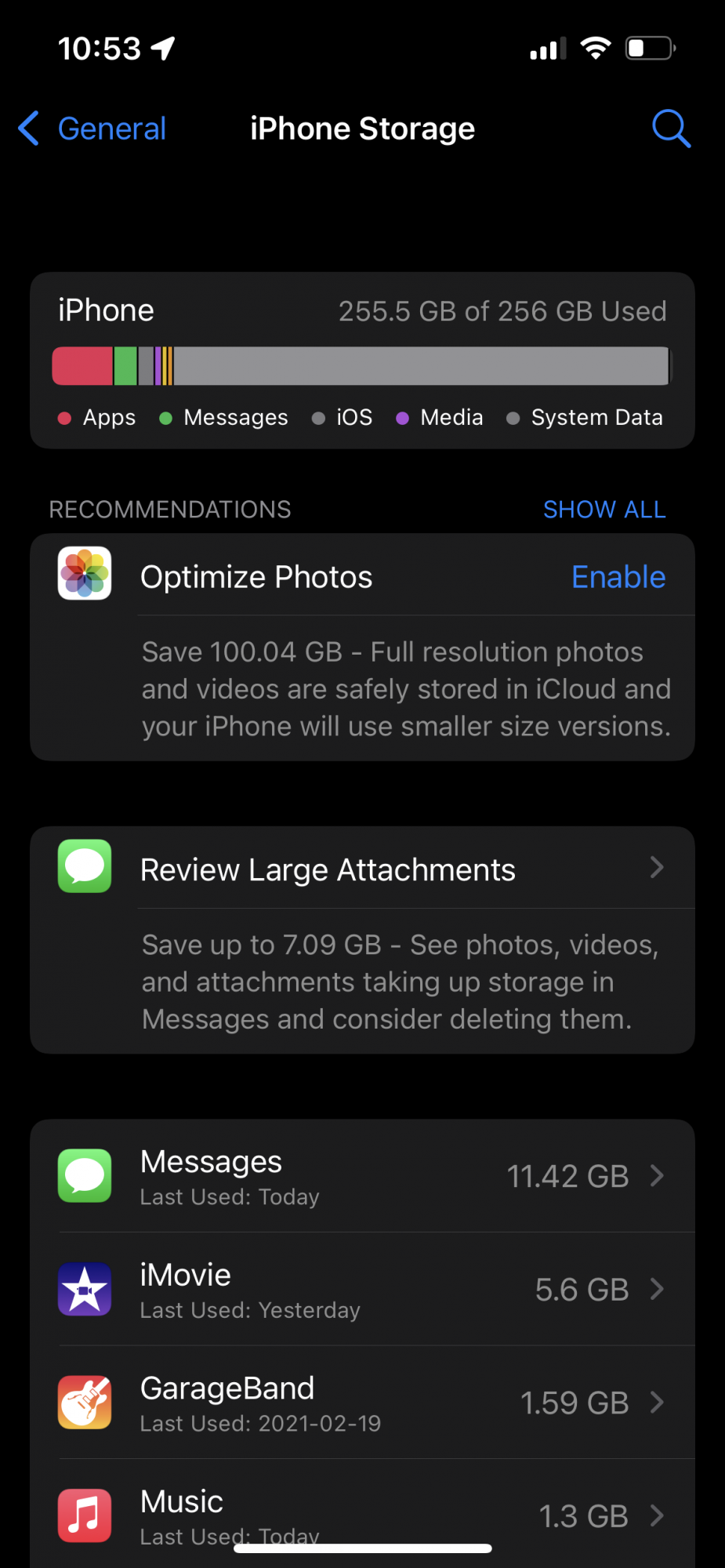Open Review Large Attachments

pyautogui.click(x=362, y=869)
